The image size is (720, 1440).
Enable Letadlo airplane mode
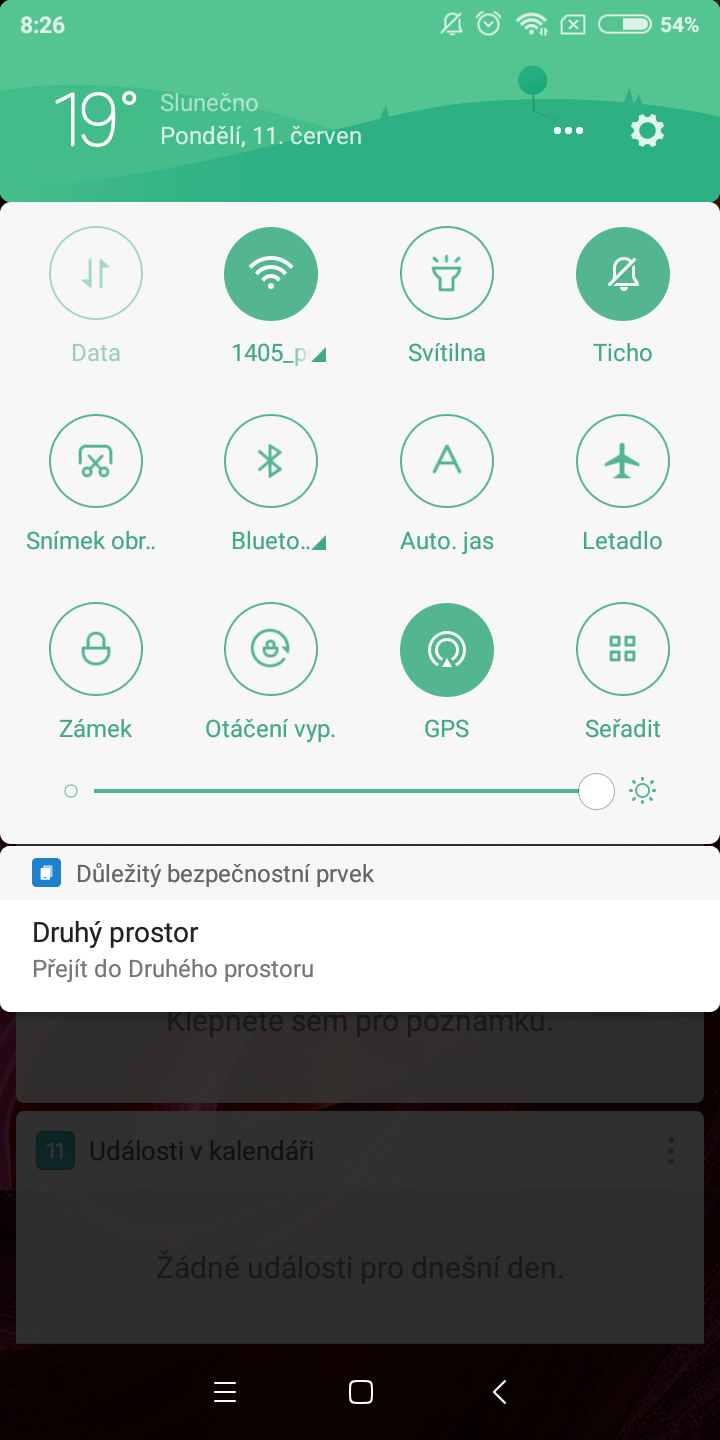[x=623, y=462]
